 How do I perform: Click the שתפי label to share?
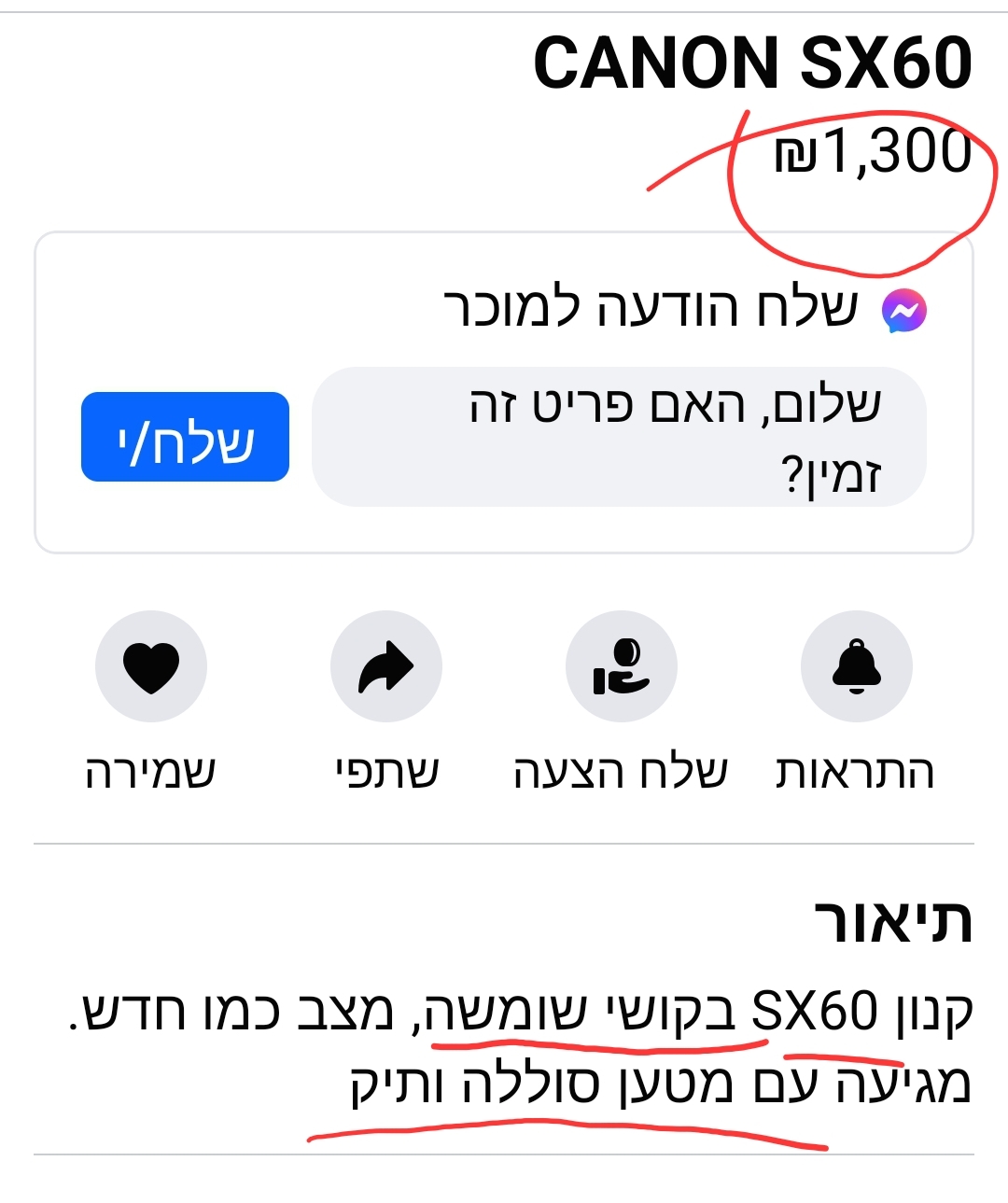385,767
